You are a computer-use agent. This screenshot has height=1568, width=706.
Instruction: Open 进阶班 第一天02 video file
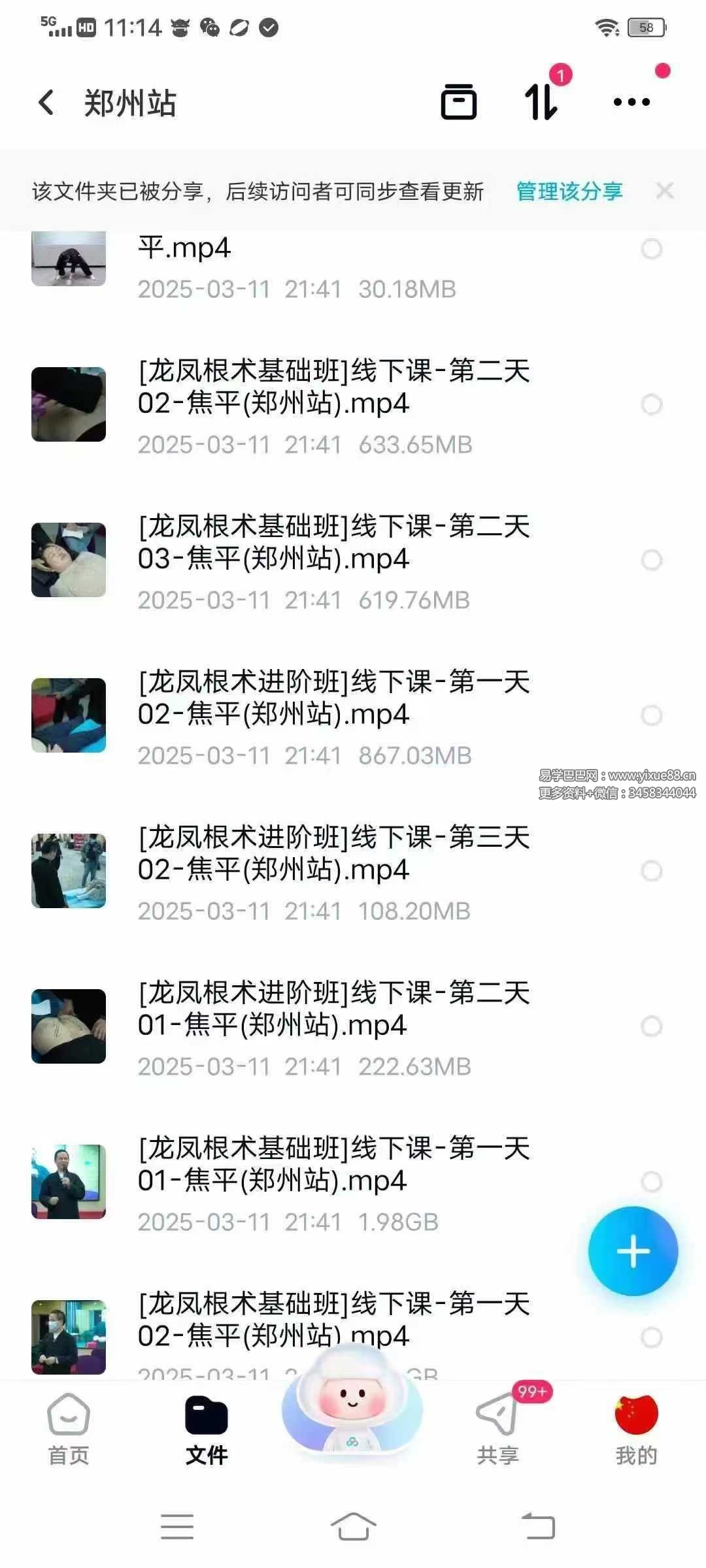[x=333, y=699]
